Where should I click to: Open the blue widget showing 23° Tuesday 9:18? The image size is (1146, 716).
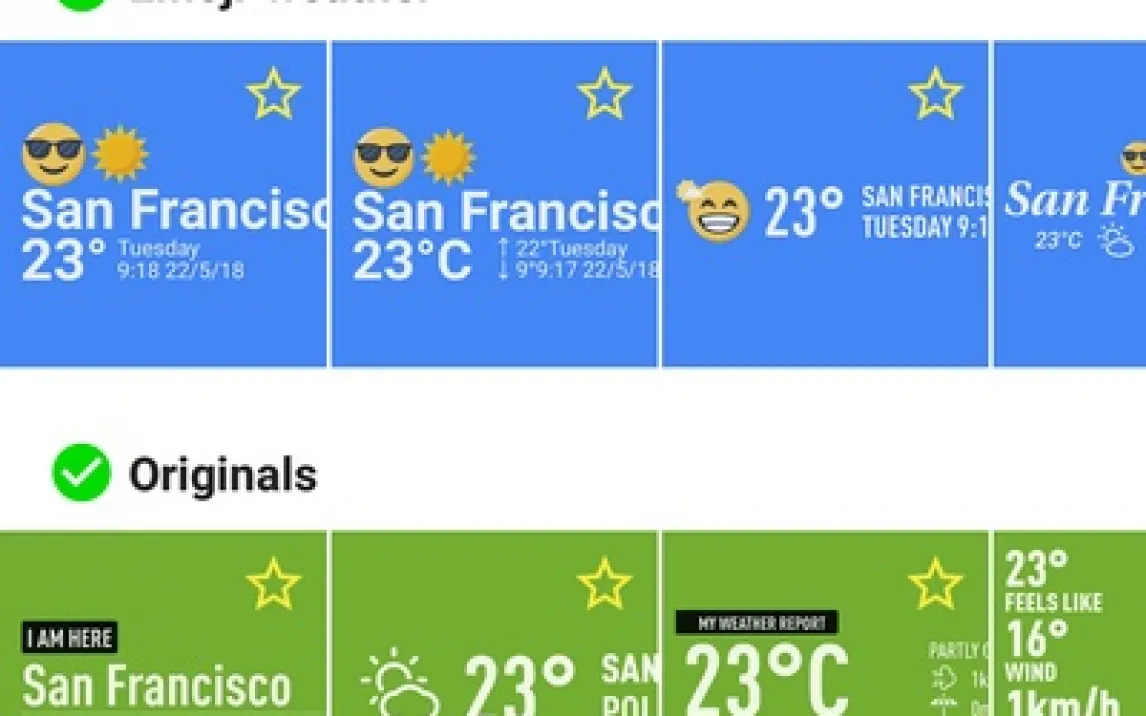click(163, 204)
